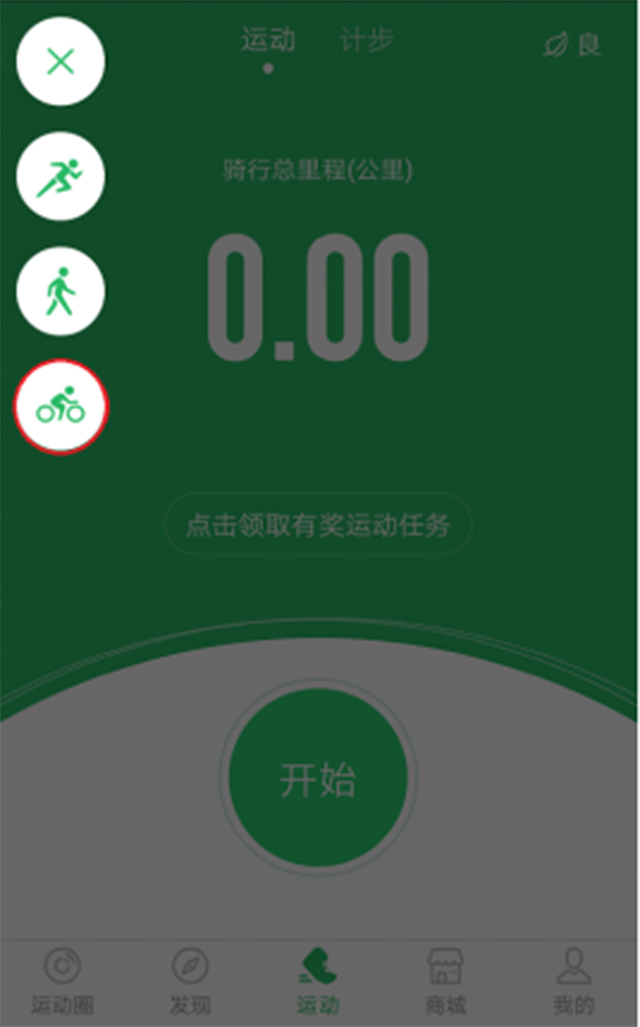Go to the 发现 bottom tab
Viewport: 640px width, 1027px height.
190,982
